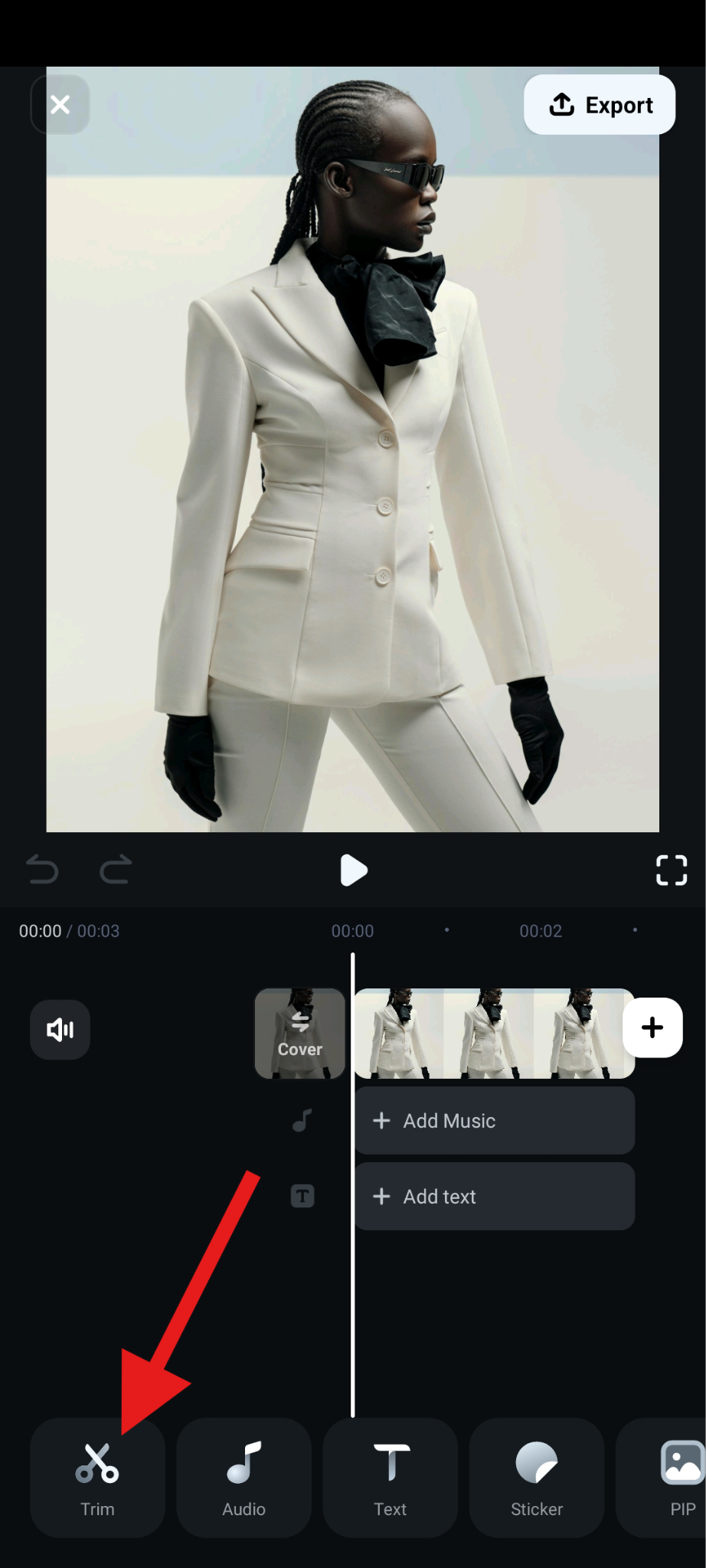Image resolution: width=706 pixels, height=1568 pixels.
Task: Enter fullscreen preview mode
Action: point(671,871)
